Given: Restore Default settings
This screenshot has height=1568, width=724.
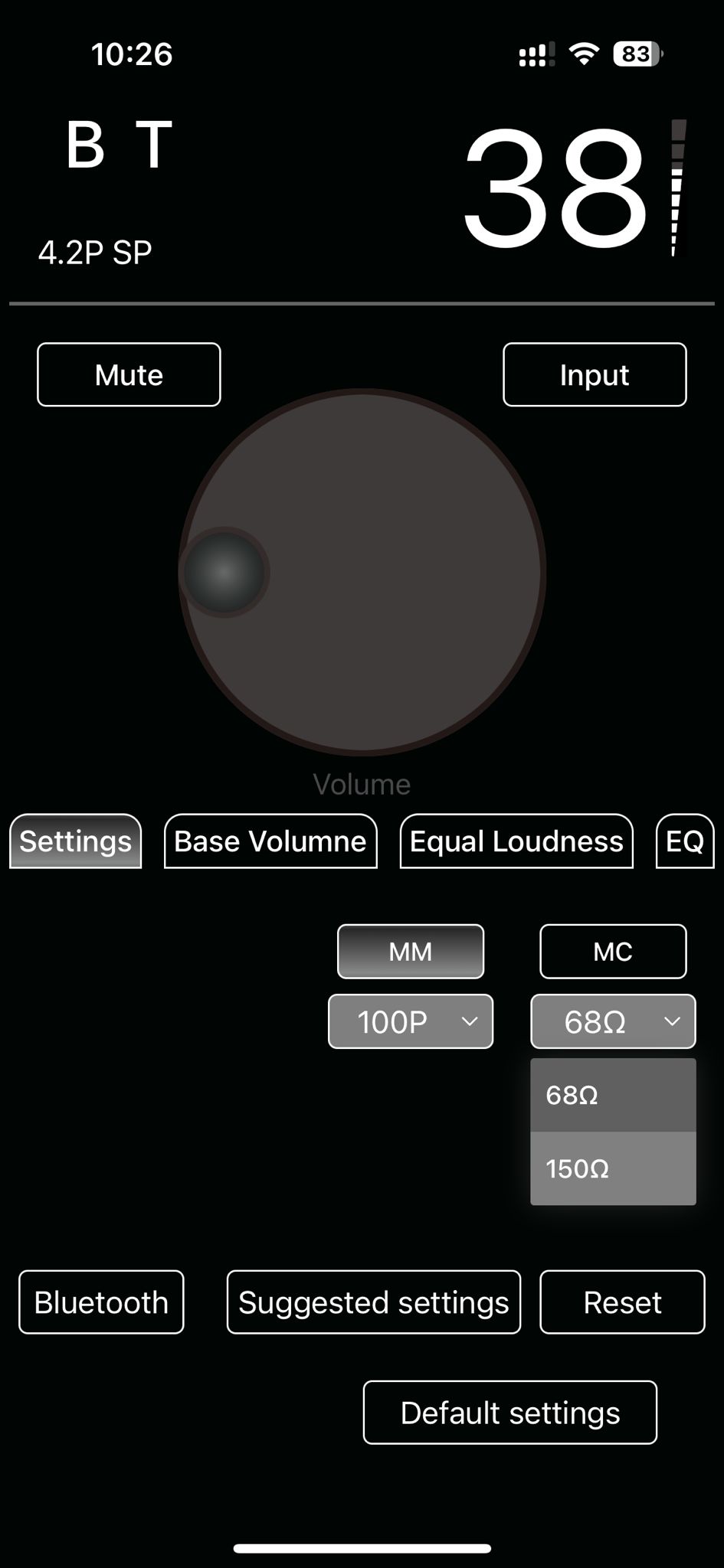Looking at the screenshot, I should coord(510,1413).
